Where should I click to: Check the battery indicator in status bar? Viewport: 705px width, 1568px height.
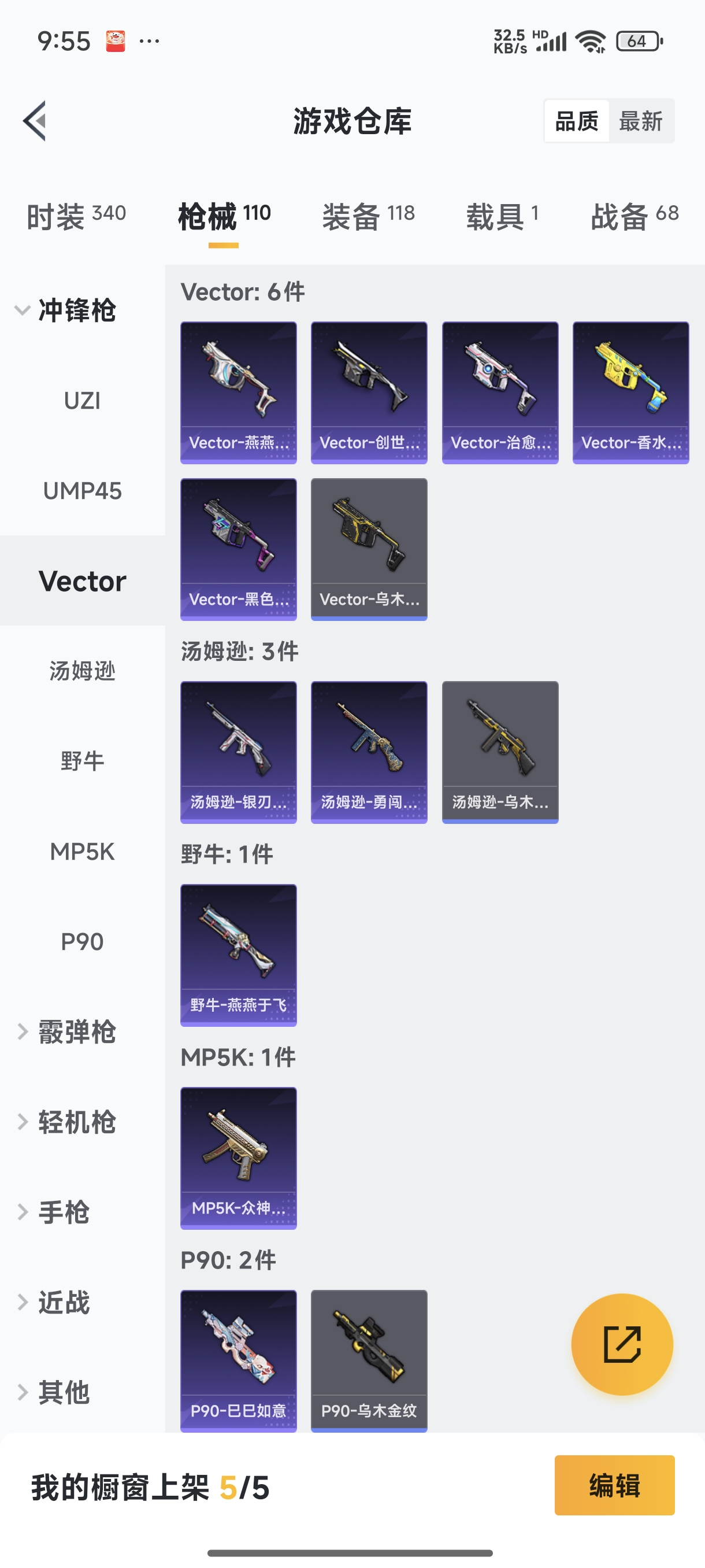(637, 41)
